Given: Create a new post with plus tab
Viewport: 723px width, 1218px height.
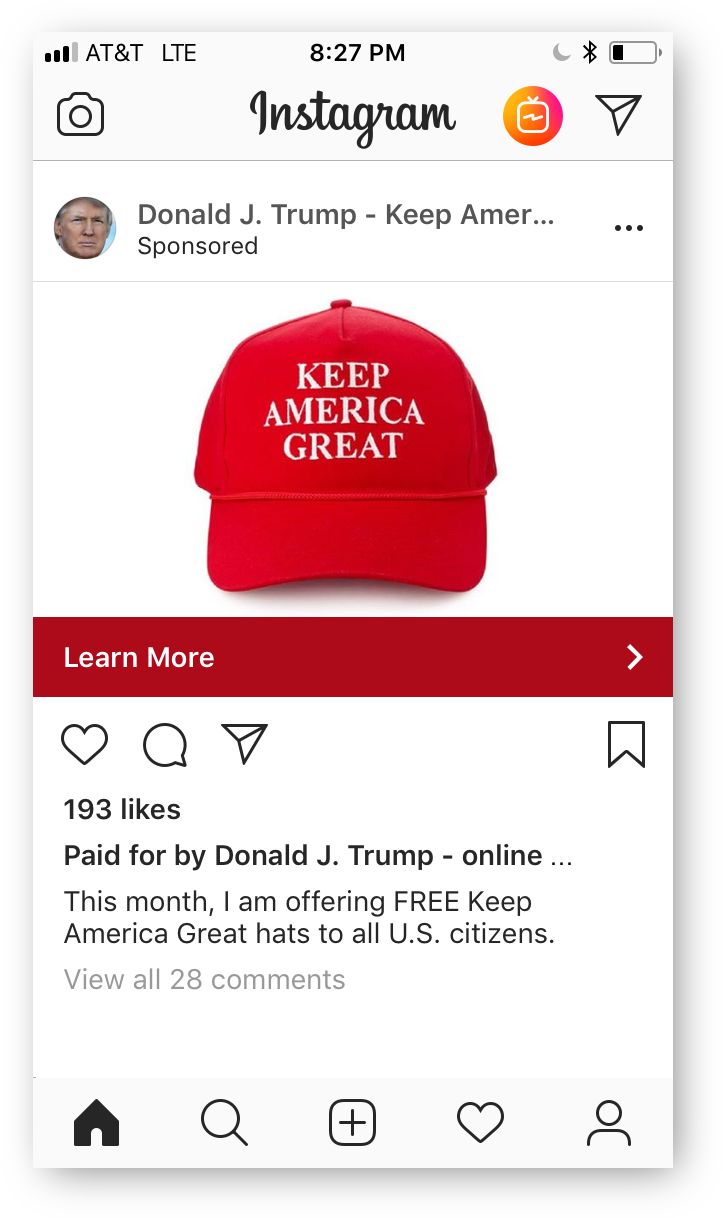Looking at the screenshot, I should coord(352,1123).
